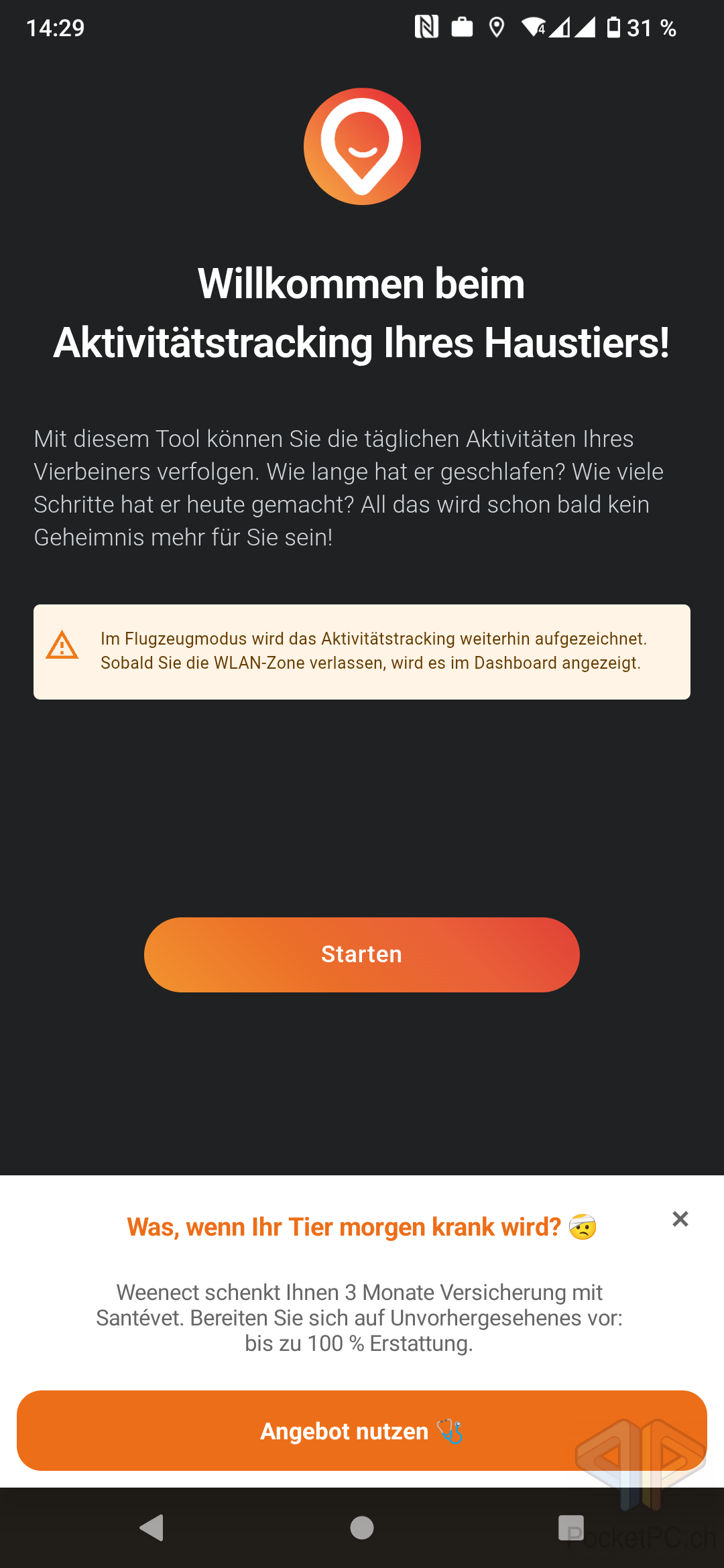This screenshot has width=724, height=1568.
Task: Dismiss the Santévet insurance offer banner
Action: point(680,1219)
